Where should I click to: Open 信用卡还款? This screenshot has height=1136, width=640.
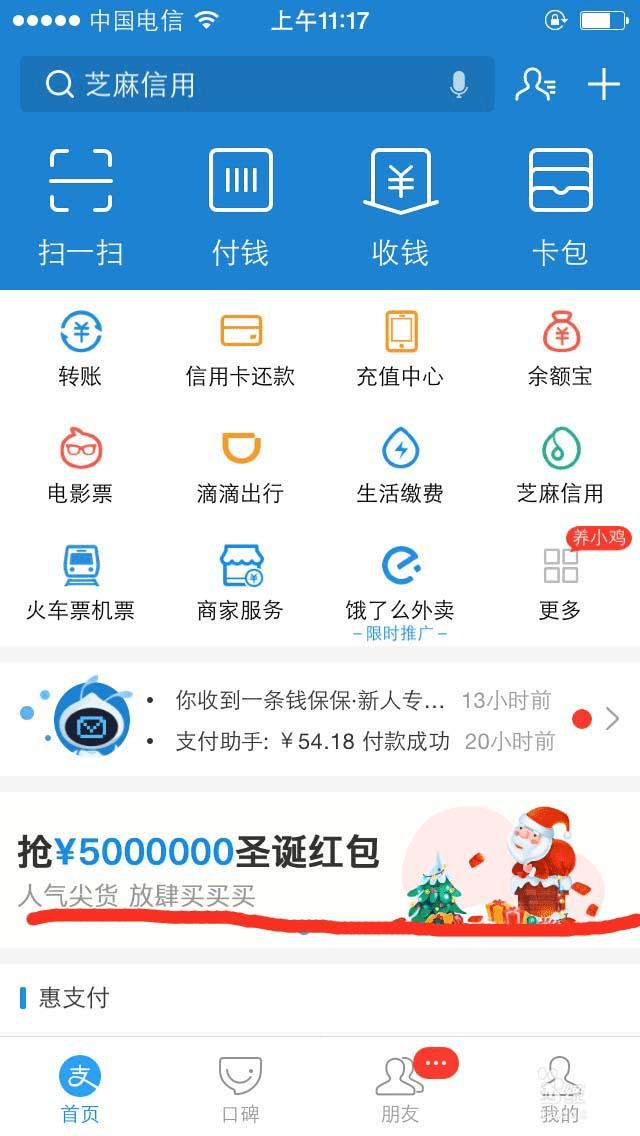[x=240, y=348]
